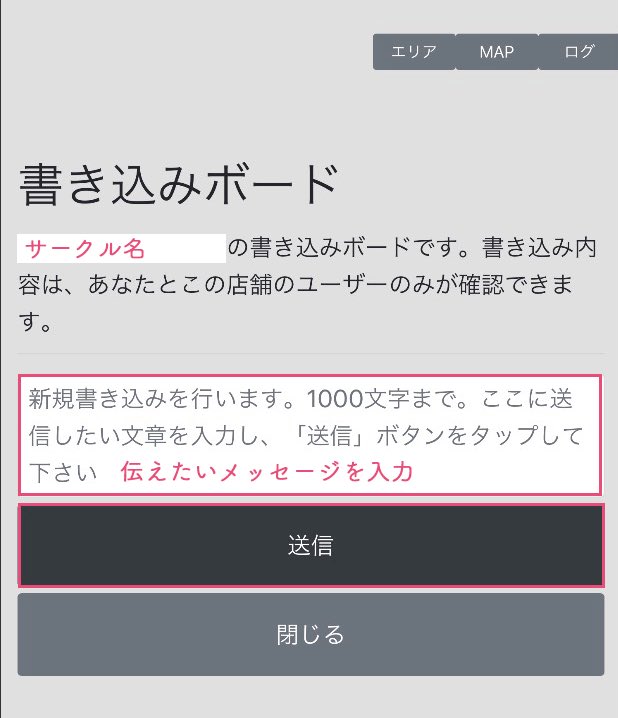
Task: Tap the 送信 button to send
Action: pyautogui.click(x=310, y=545)
